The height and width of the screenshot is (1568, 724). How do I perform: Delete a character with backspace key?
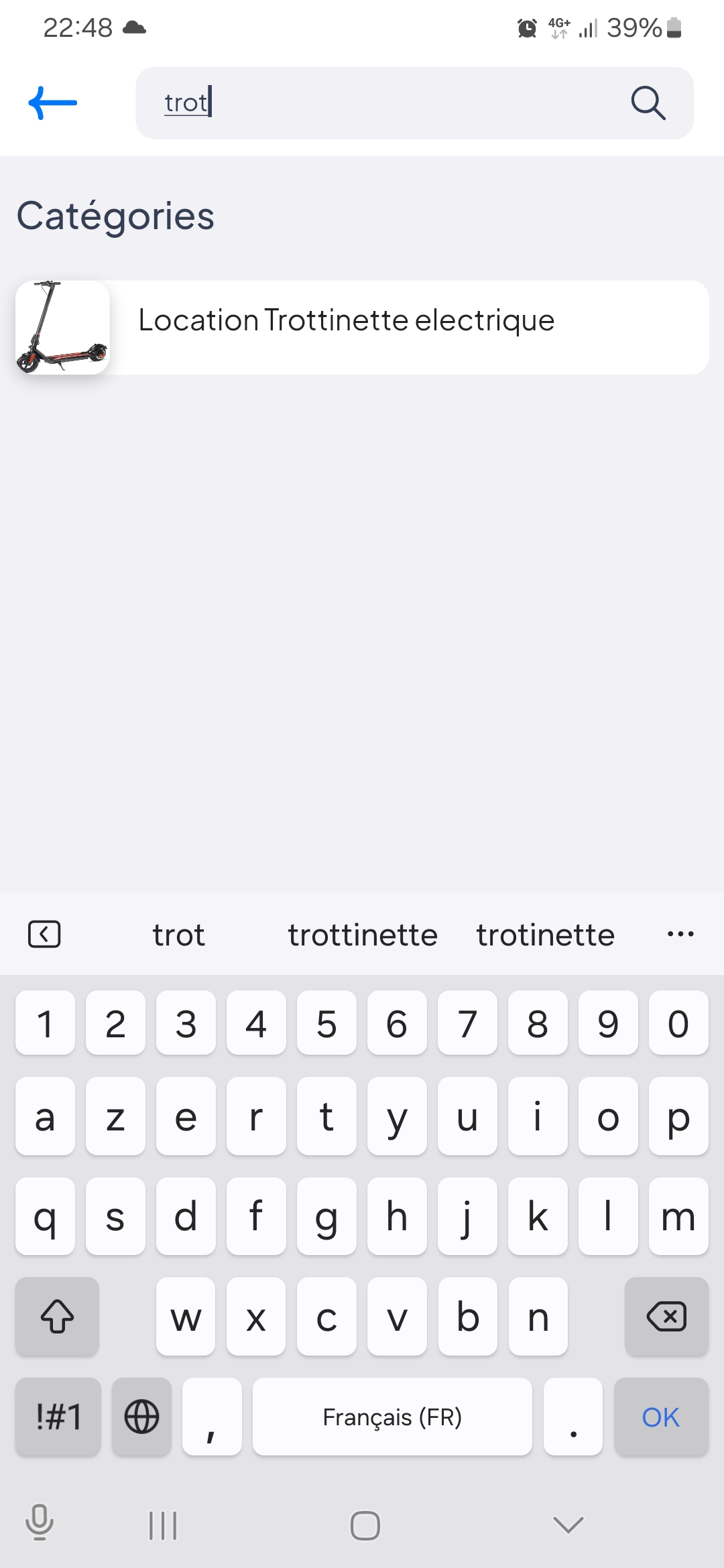(666, 1317)
